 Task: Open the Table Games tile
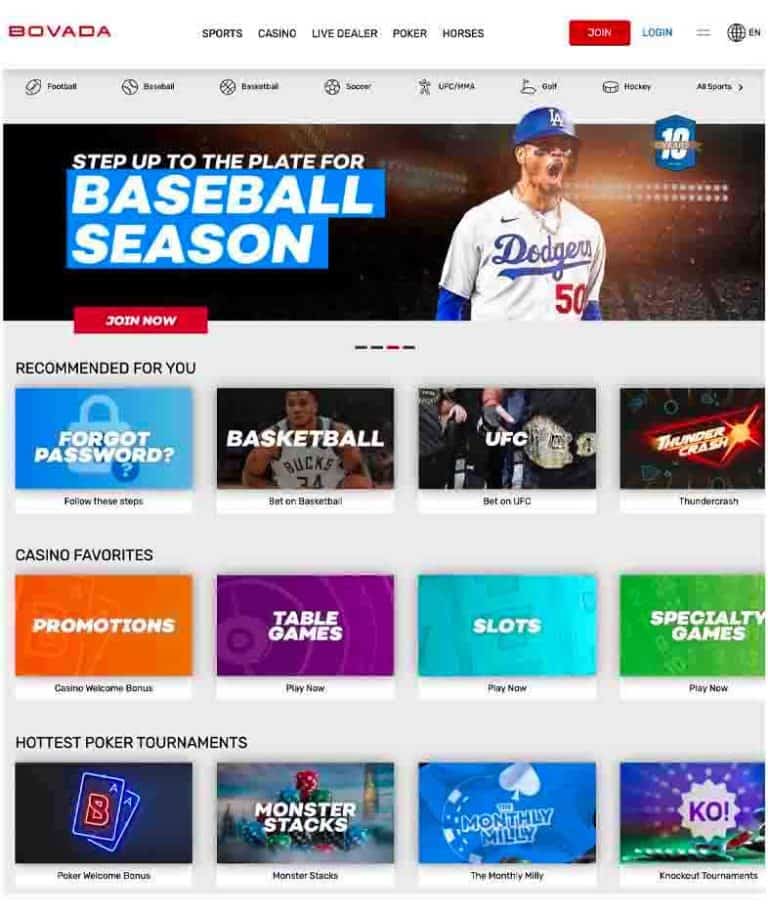click(x=305, y=626)
